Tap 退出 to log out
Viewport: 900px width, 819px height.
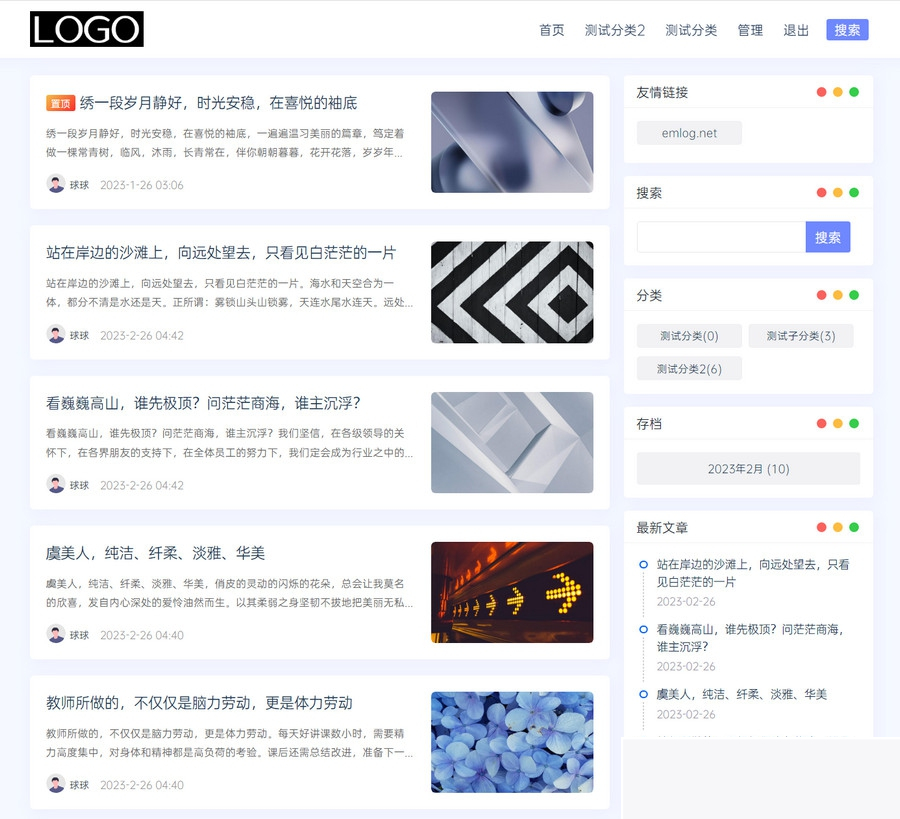pos(796,30)
